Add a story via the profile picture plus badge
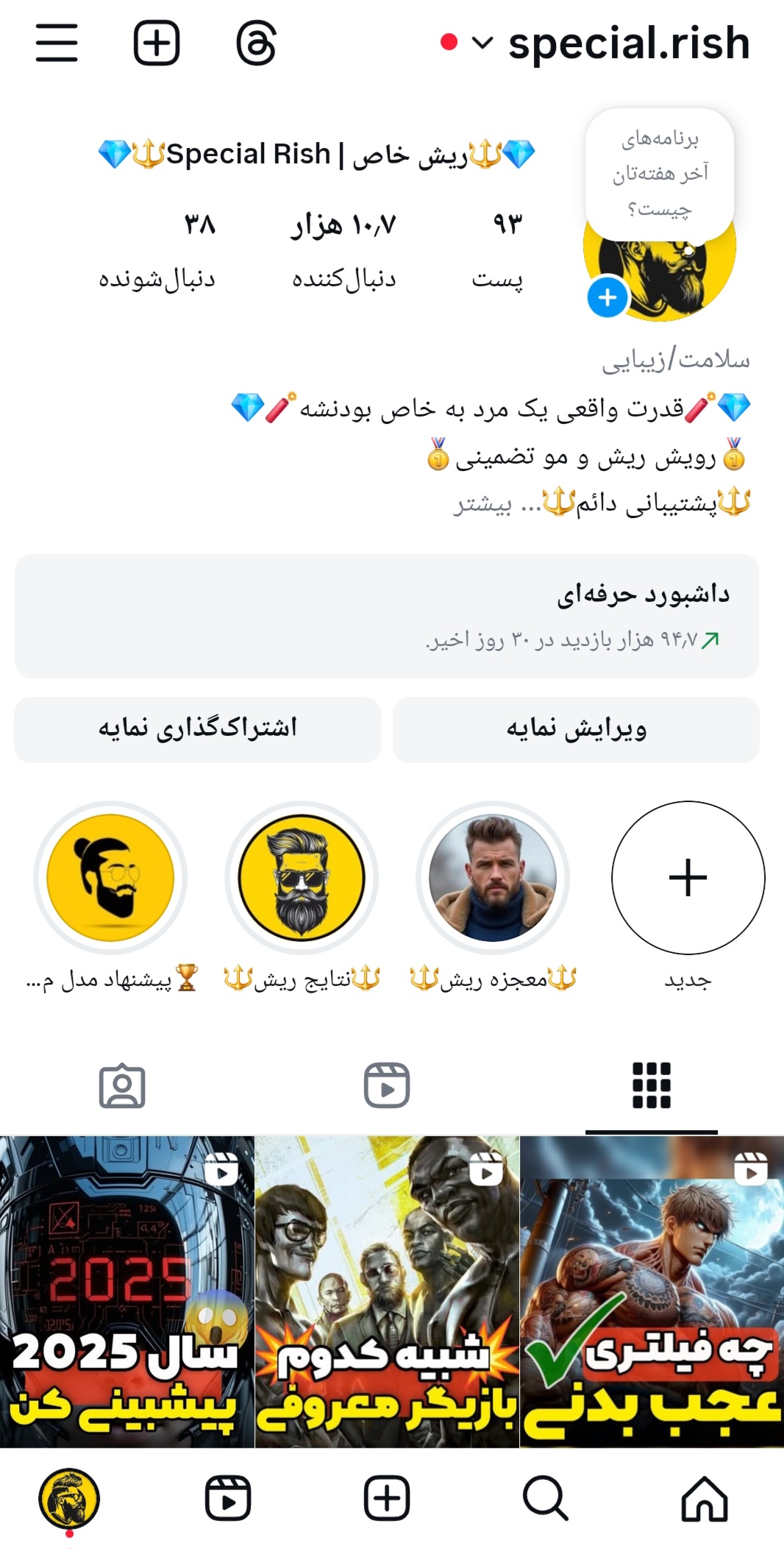Screen dimensions: 784x1549 (x=607, y=298)
